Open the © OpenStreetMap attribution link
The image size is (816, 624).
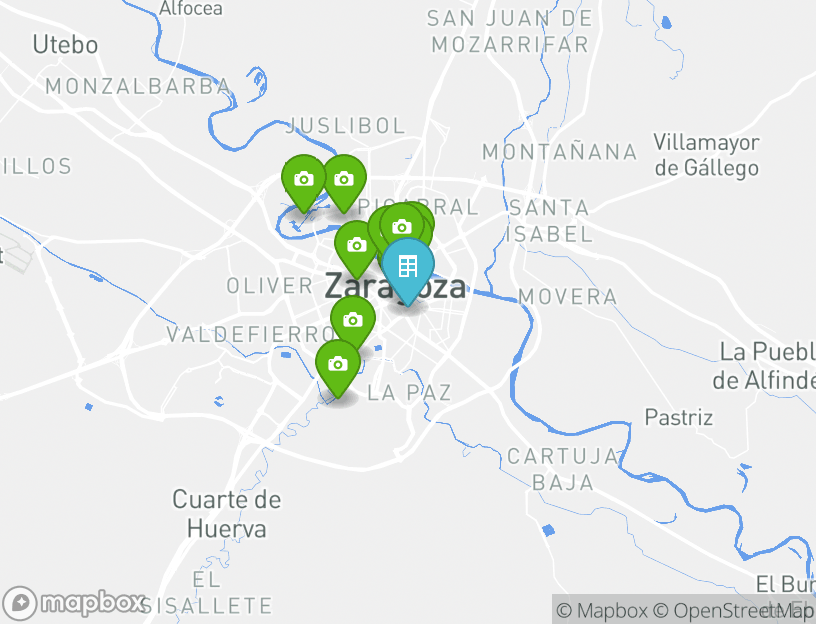(x=734, y=610)
